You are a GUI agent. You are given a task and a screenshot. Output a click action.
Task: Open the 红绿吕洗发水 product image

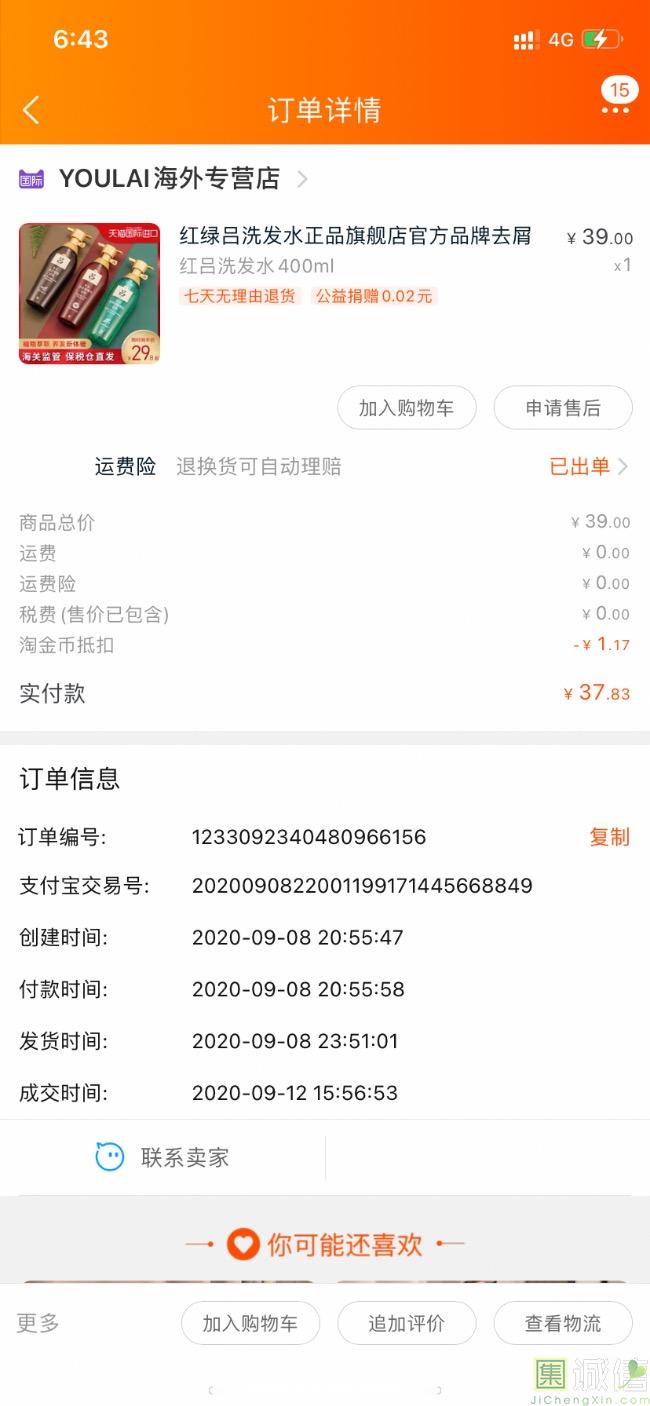[x=89, y=293]
